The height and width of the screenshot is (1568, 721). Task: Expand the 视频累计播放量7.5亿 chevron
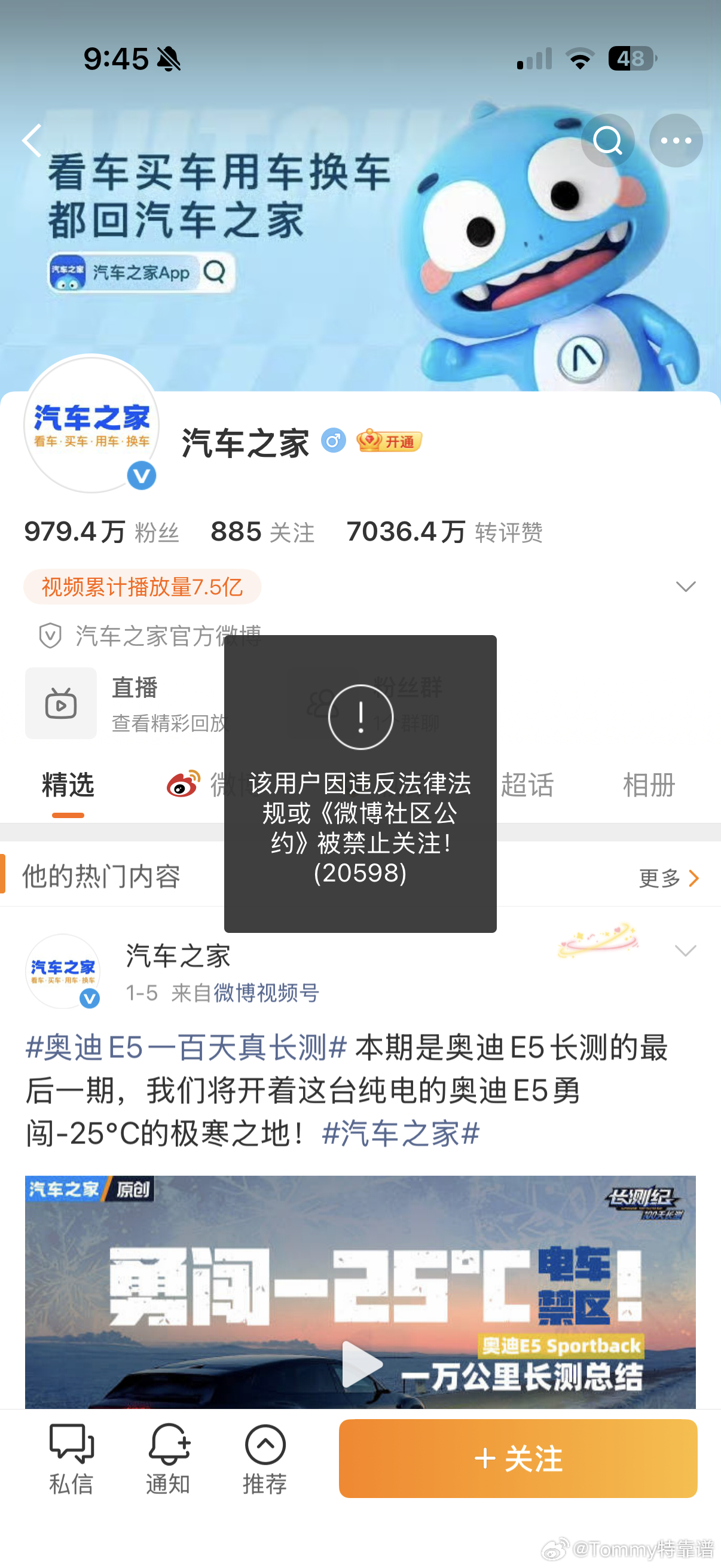pyautogui.click(x=685, y=586)
